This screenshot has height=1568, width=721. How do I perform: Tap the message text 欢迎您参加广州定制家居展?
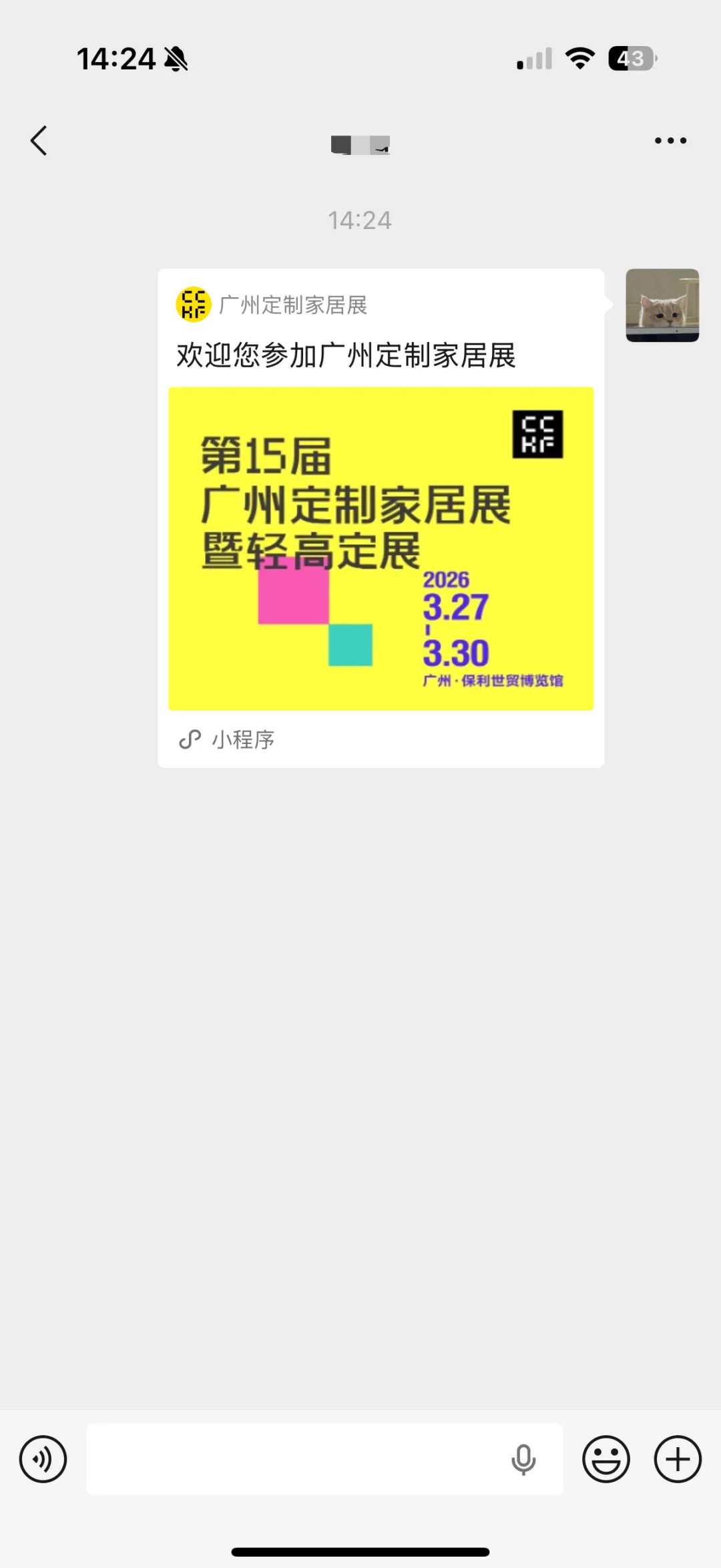[x=347, y=355]
